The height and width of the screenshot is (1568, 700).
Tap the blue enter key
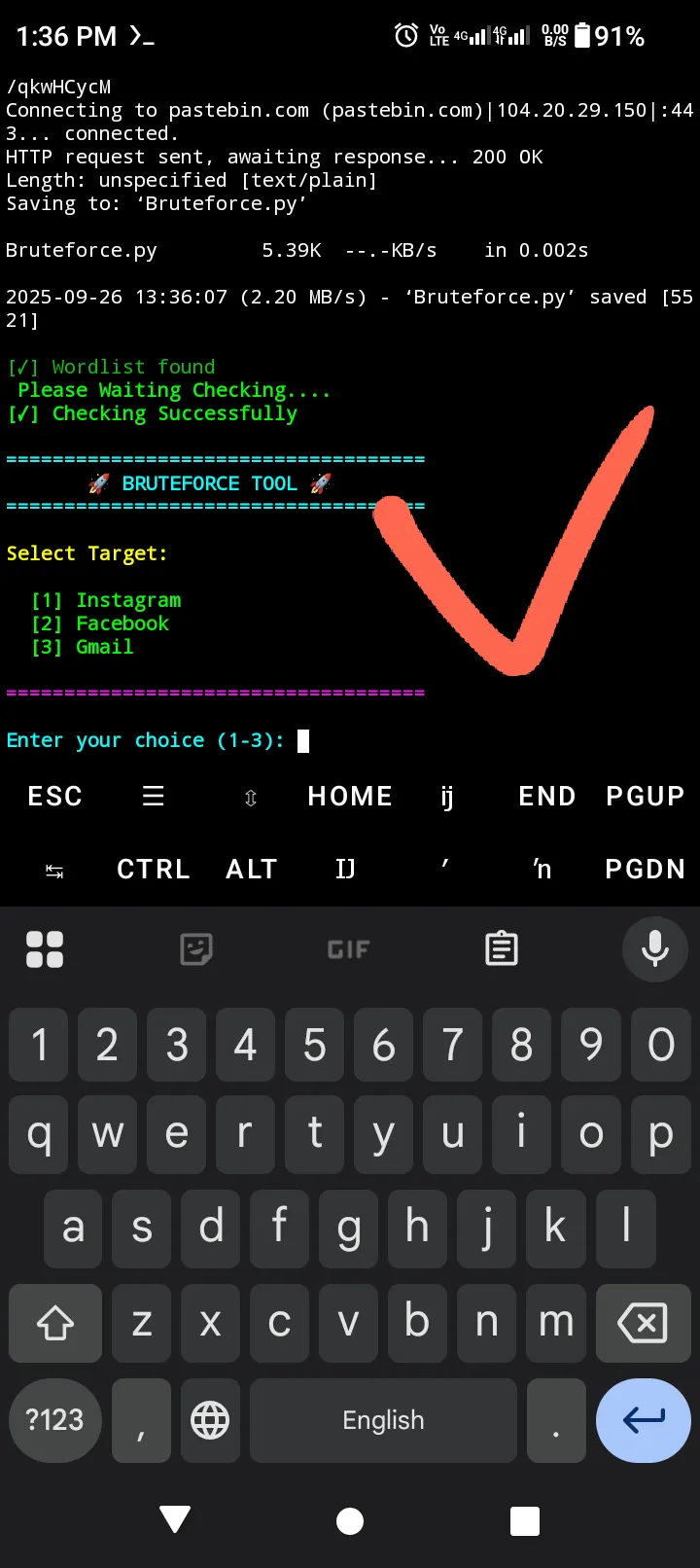643,1420
